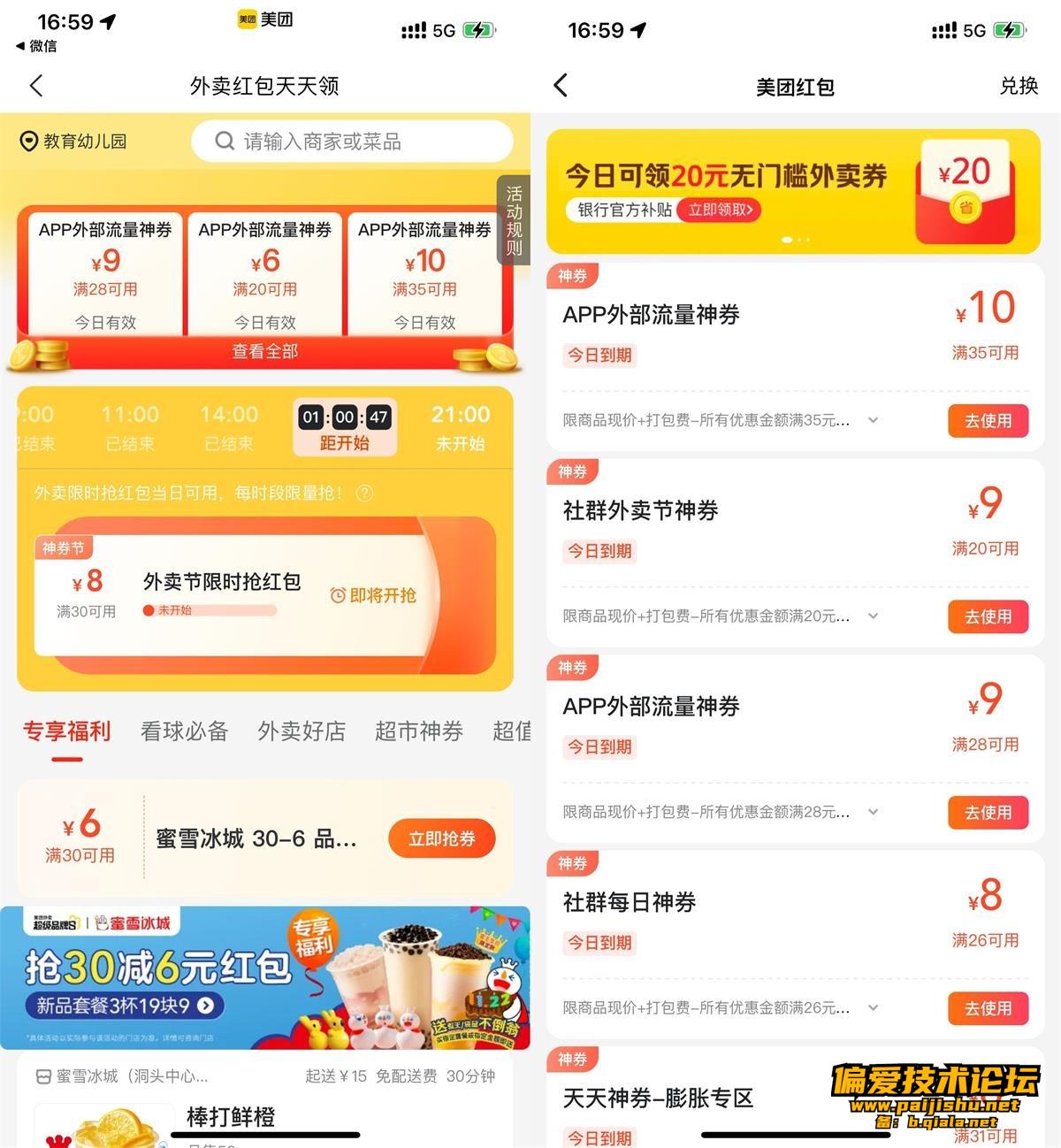Tap the 请输入商家或菜品 search box
This screenshot has height=1148, width=1061.
[352, 142]
